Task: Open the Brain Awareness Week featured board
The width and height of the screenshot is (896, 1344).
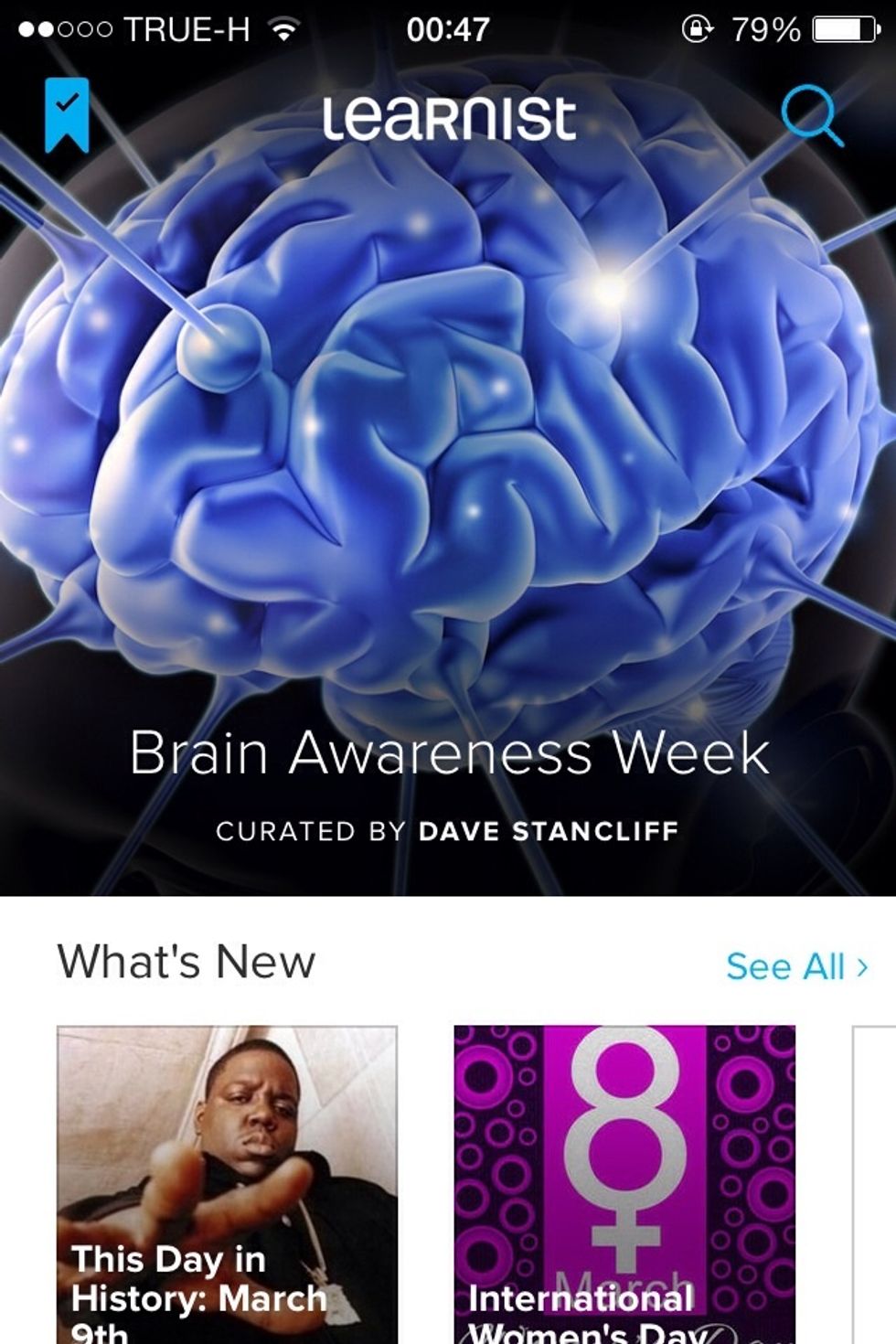Action: [448, 753]
